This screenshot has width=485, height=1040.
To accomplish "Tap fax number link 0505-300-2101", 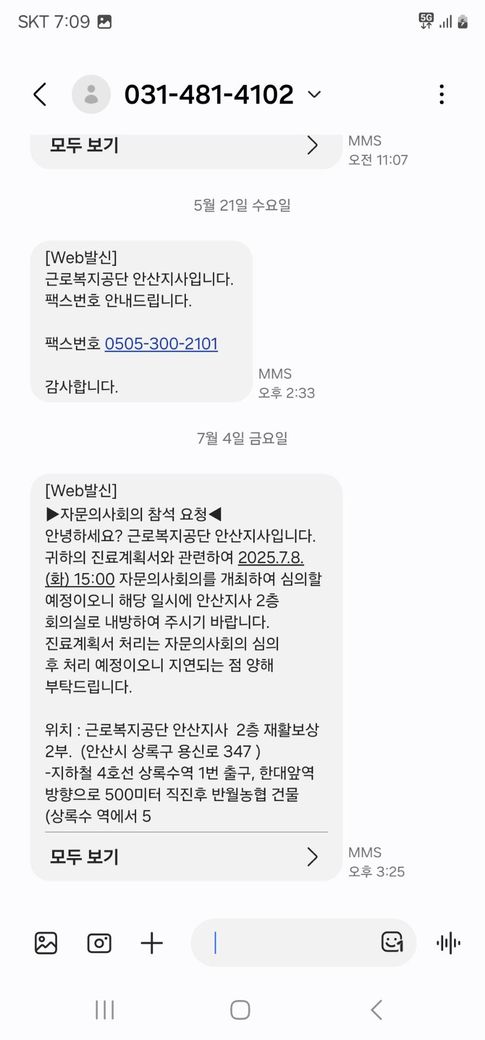I will 161,344.
